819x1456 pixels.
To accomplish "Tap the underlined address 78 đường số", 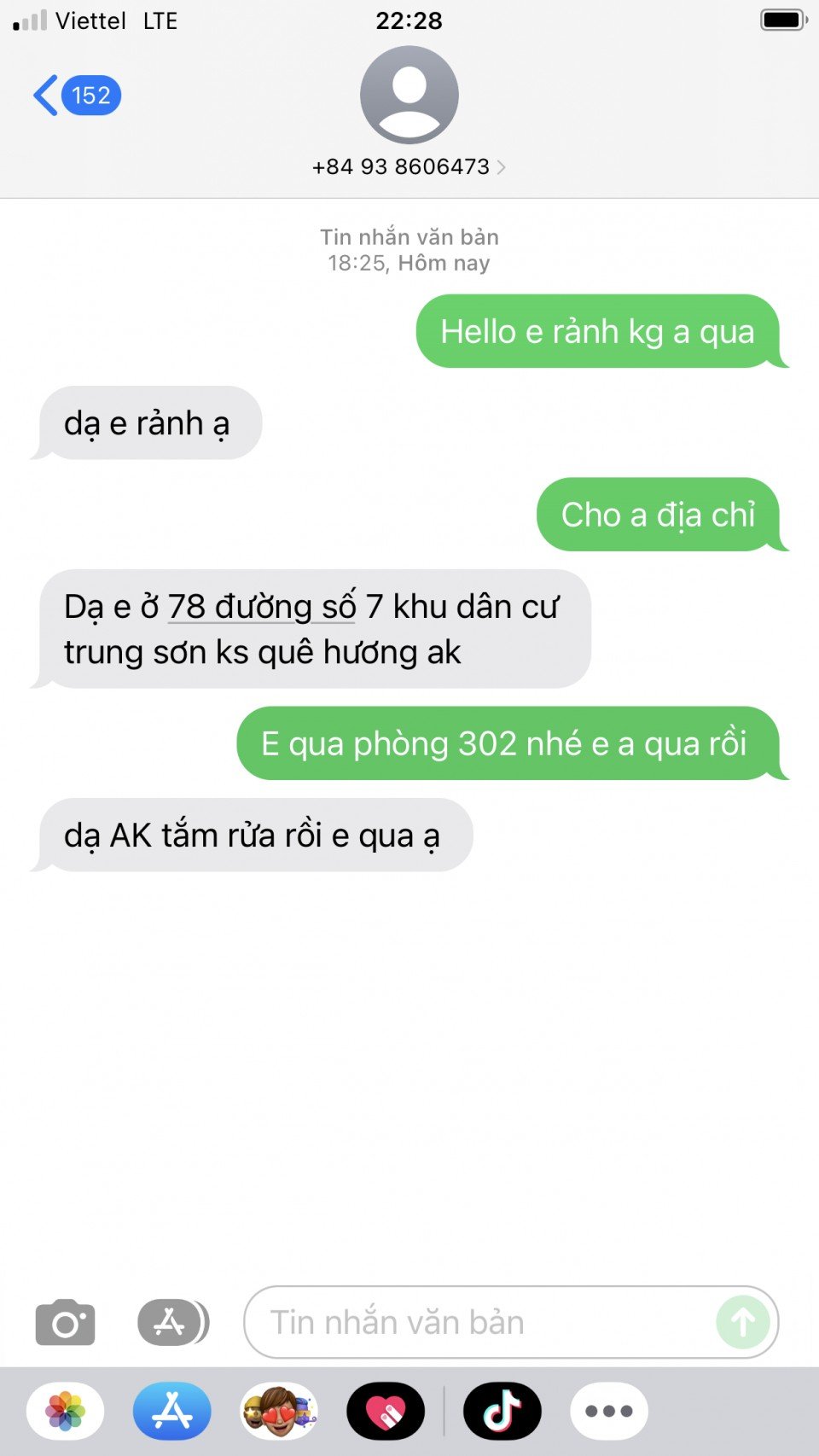I will 261,607.
